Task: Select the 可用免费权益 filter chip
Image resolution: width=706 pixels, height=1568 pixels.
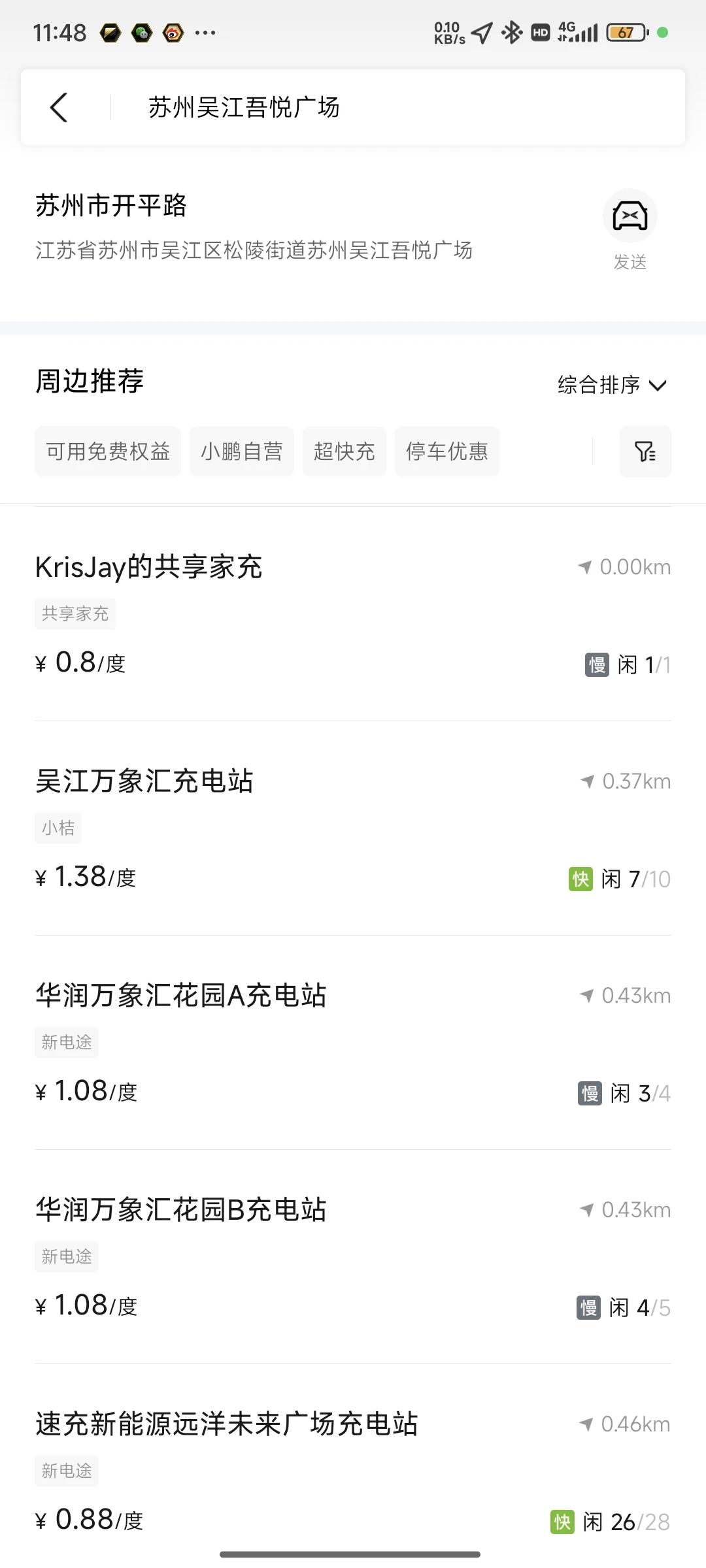Action: (x=108, y=451)
